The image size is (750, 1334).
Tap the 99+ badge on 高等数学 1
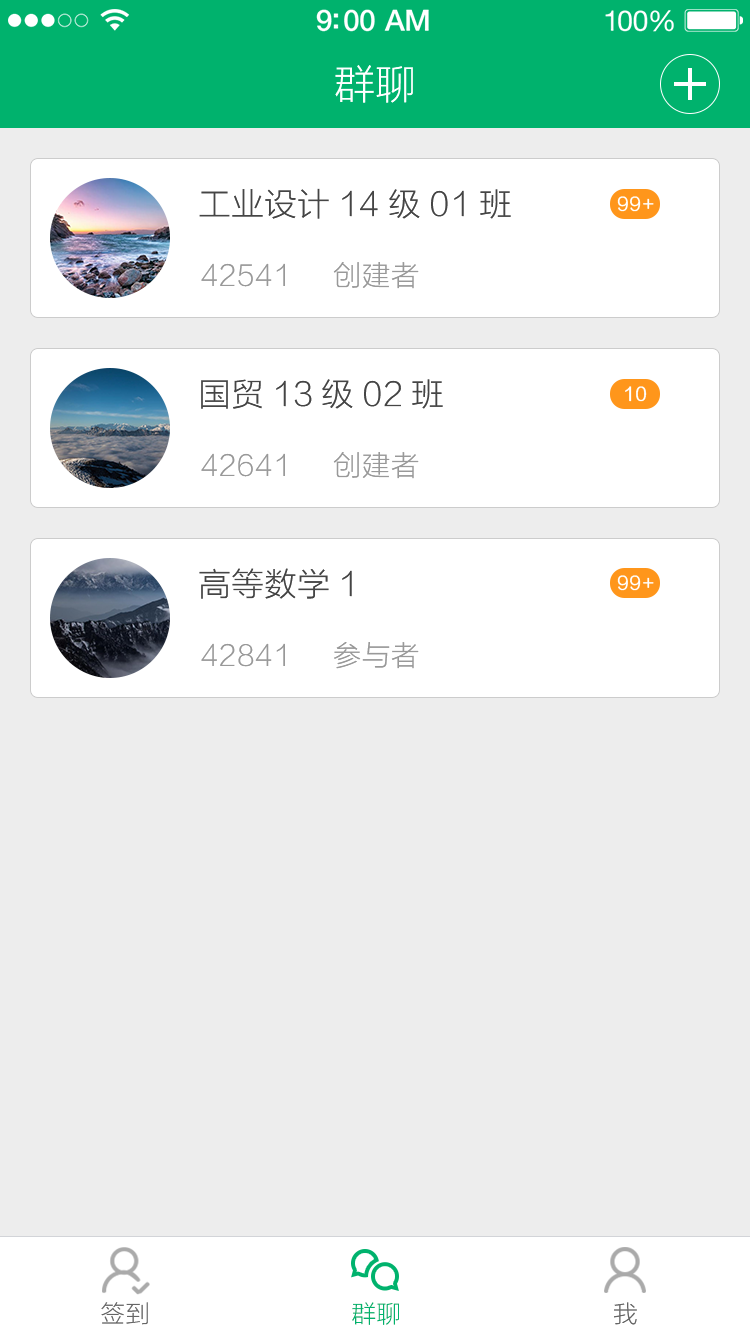click(634, 583)
